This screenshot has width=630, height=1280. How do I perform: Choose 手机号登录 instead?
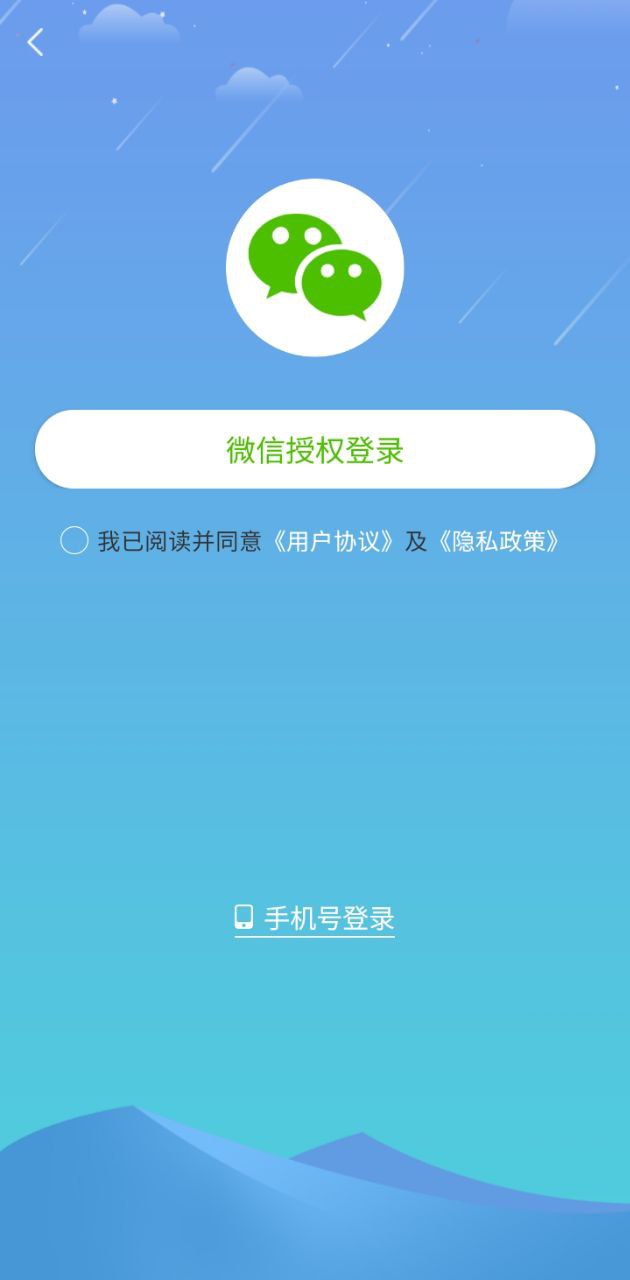(315, 918)
